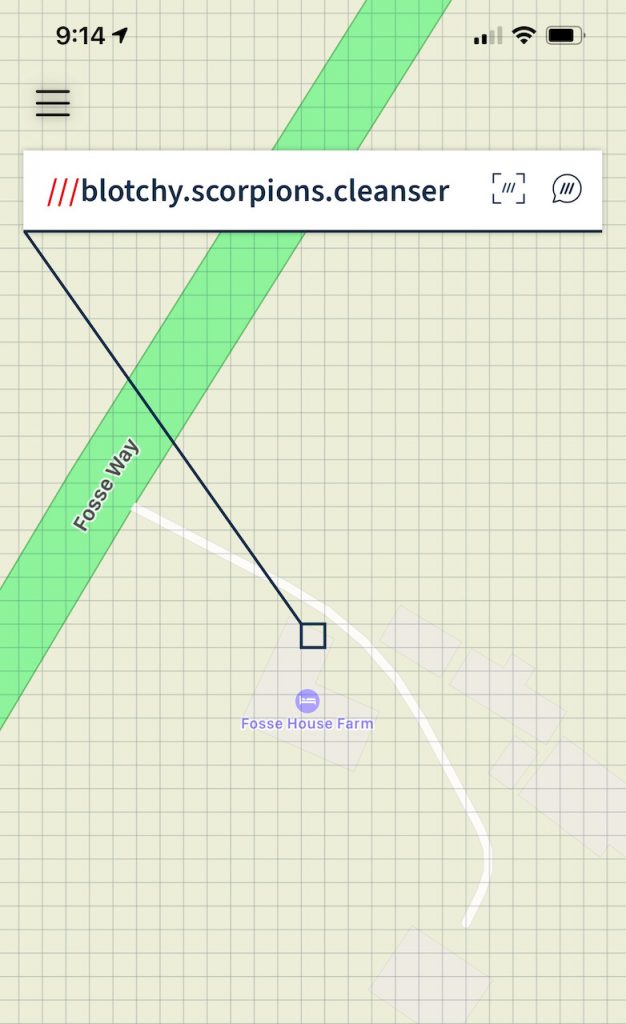
Task: Open the hamburger menu
Action: coord(53,103)
